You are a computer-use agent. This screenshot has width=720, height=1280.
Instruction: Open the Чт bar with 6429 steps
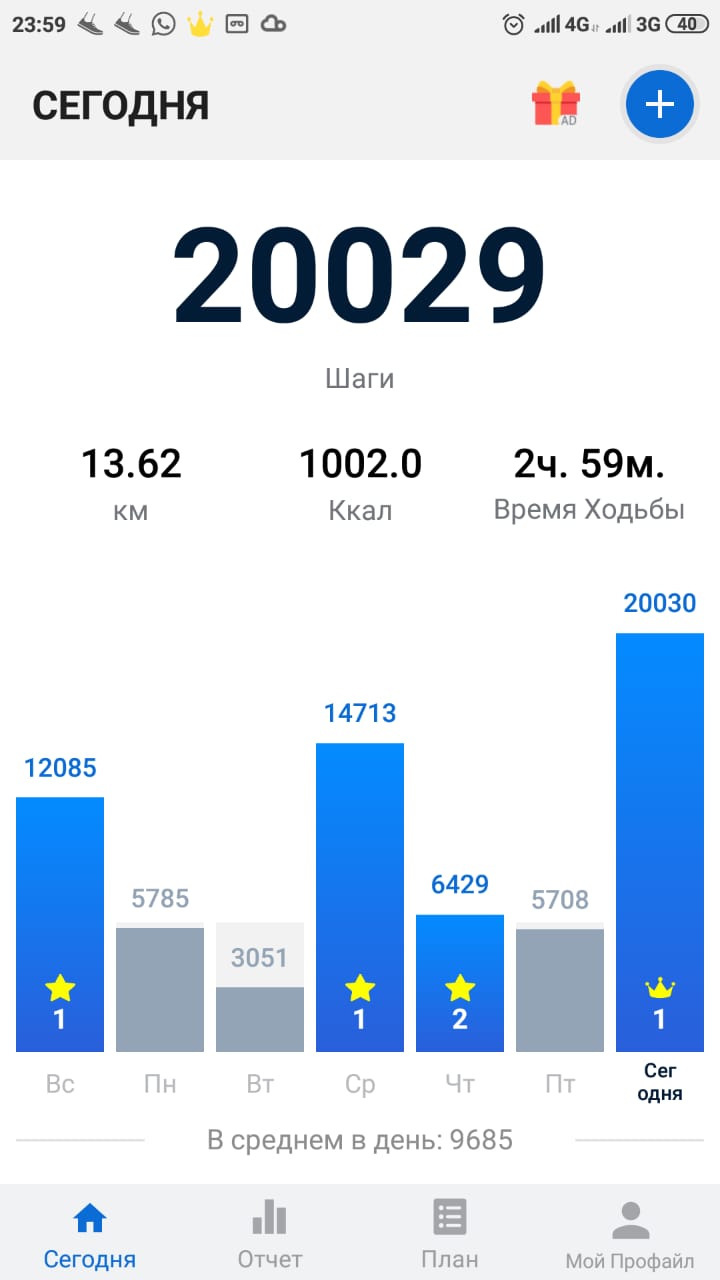tap(460, 983)
